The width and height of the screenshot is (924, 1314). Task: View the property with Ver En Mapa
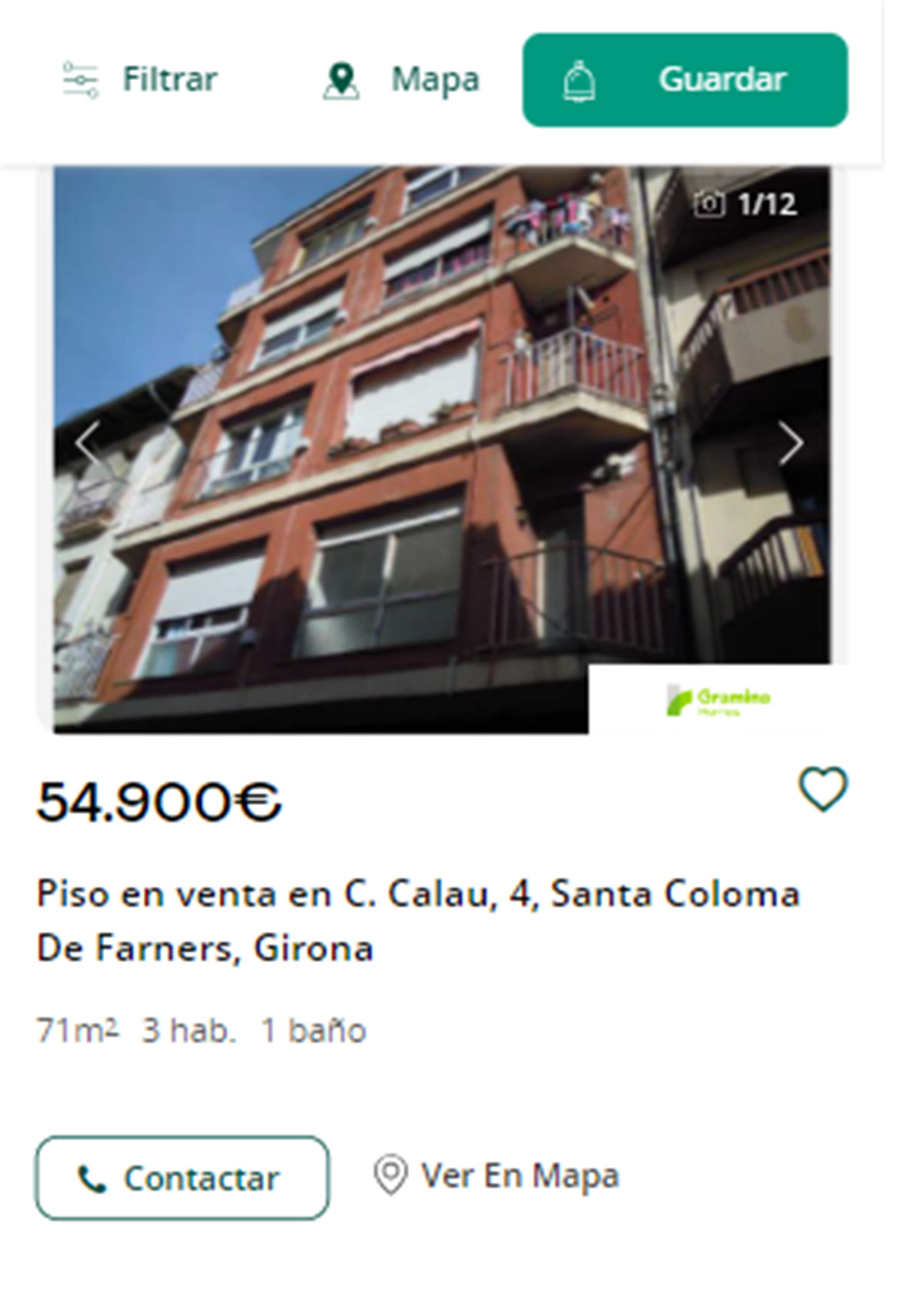pyautogui.click(x=497, y=1176)
